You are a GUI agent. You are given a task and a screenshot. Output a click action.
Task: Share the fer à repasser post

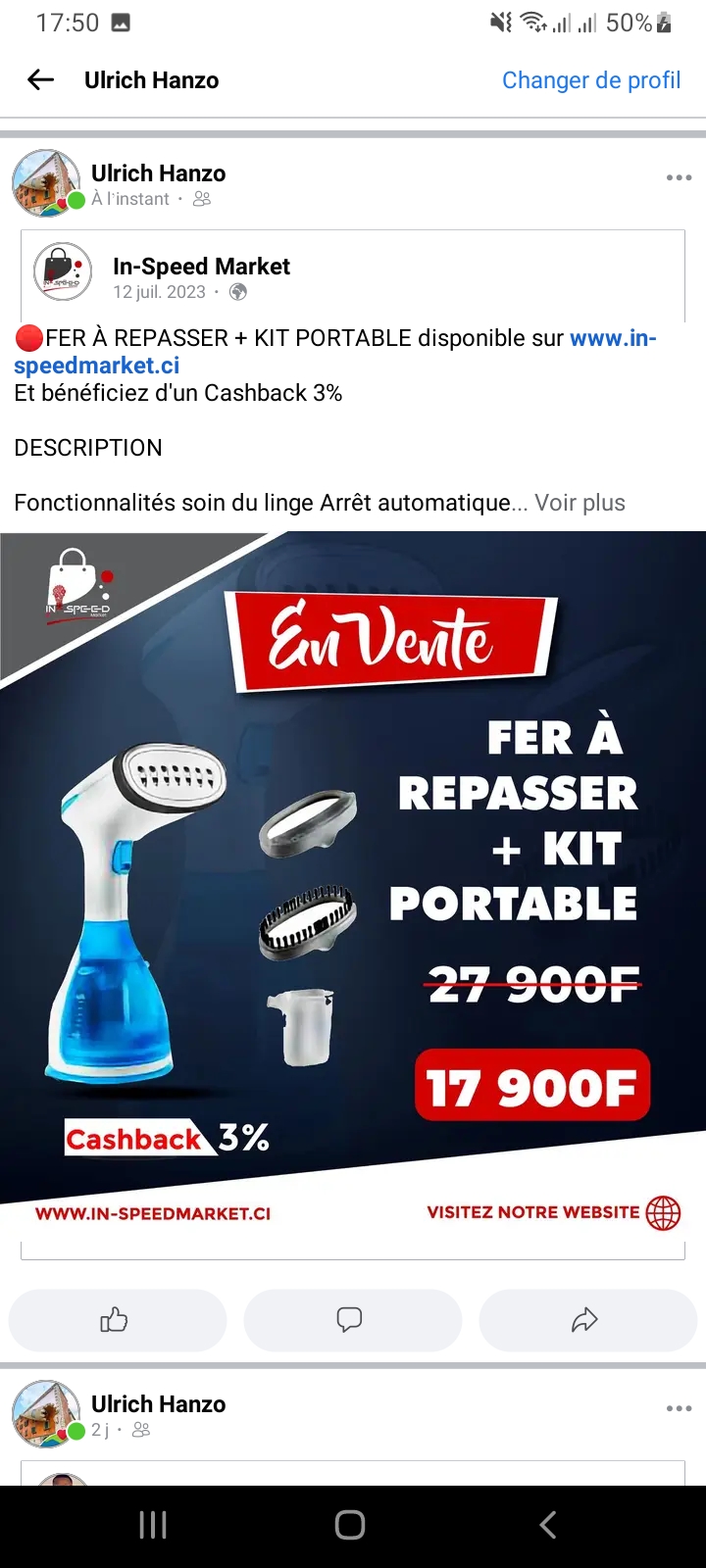coord(587,1320)
